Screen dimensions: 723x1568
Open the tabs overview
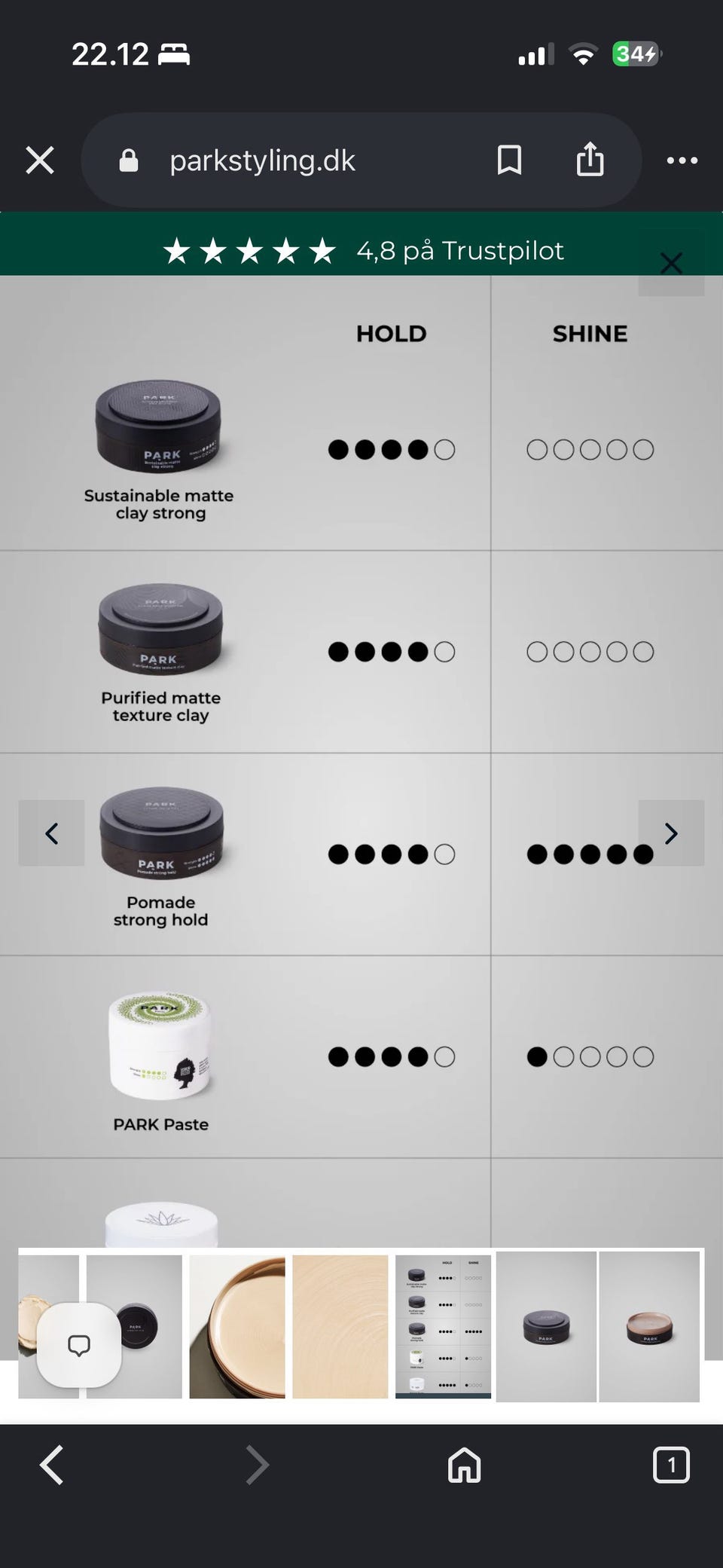click(x=671, y=1466)
